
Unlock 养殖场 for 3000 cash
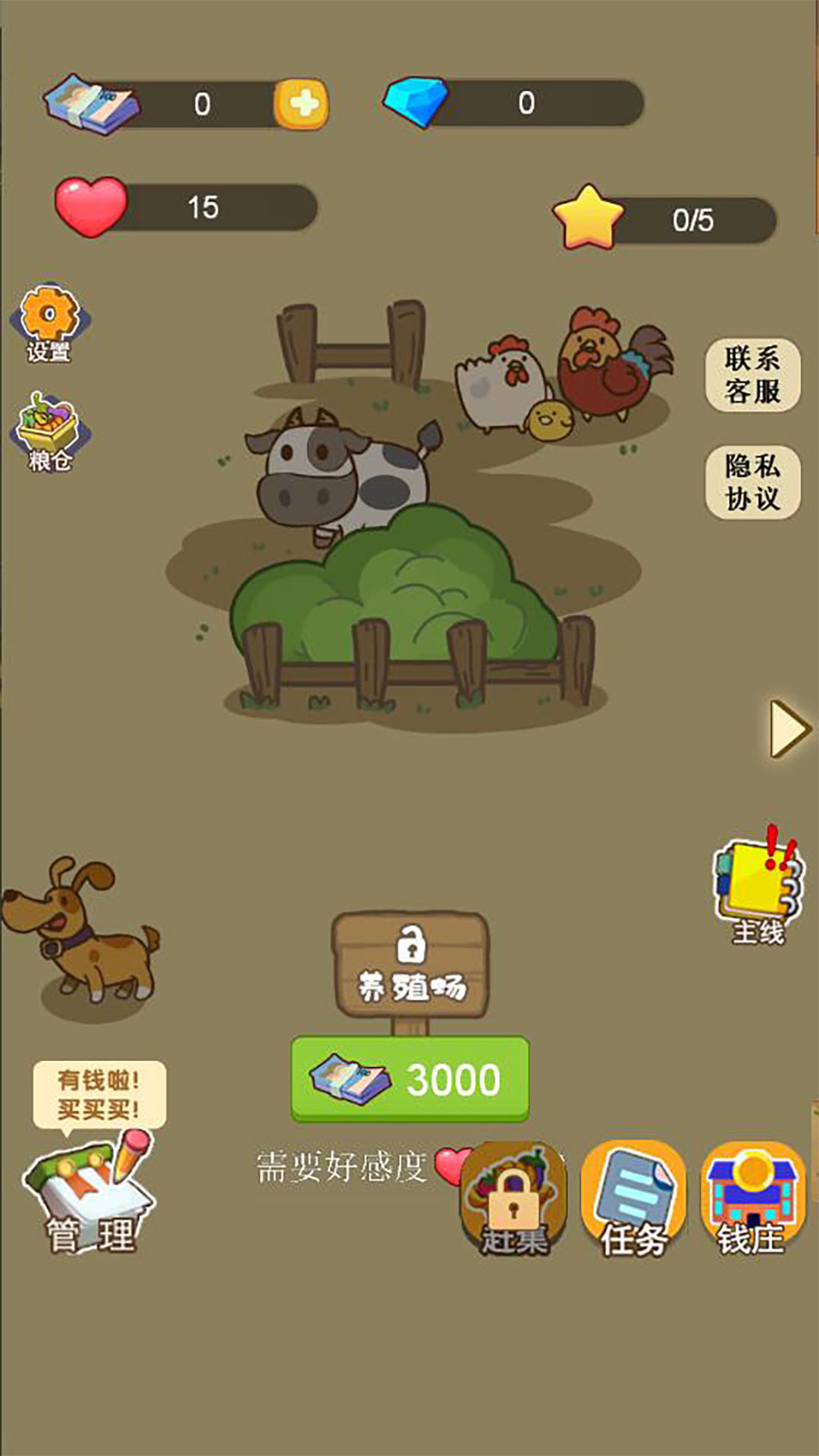click(409, 1079)
